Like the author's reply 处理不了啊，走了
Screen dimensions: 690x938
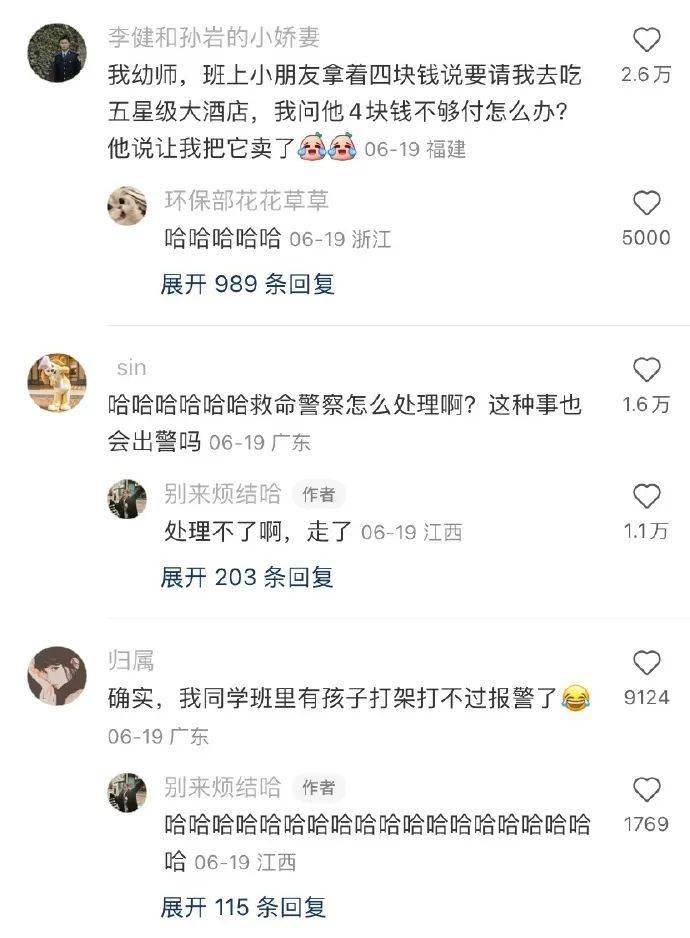click(x=647, y=496)
